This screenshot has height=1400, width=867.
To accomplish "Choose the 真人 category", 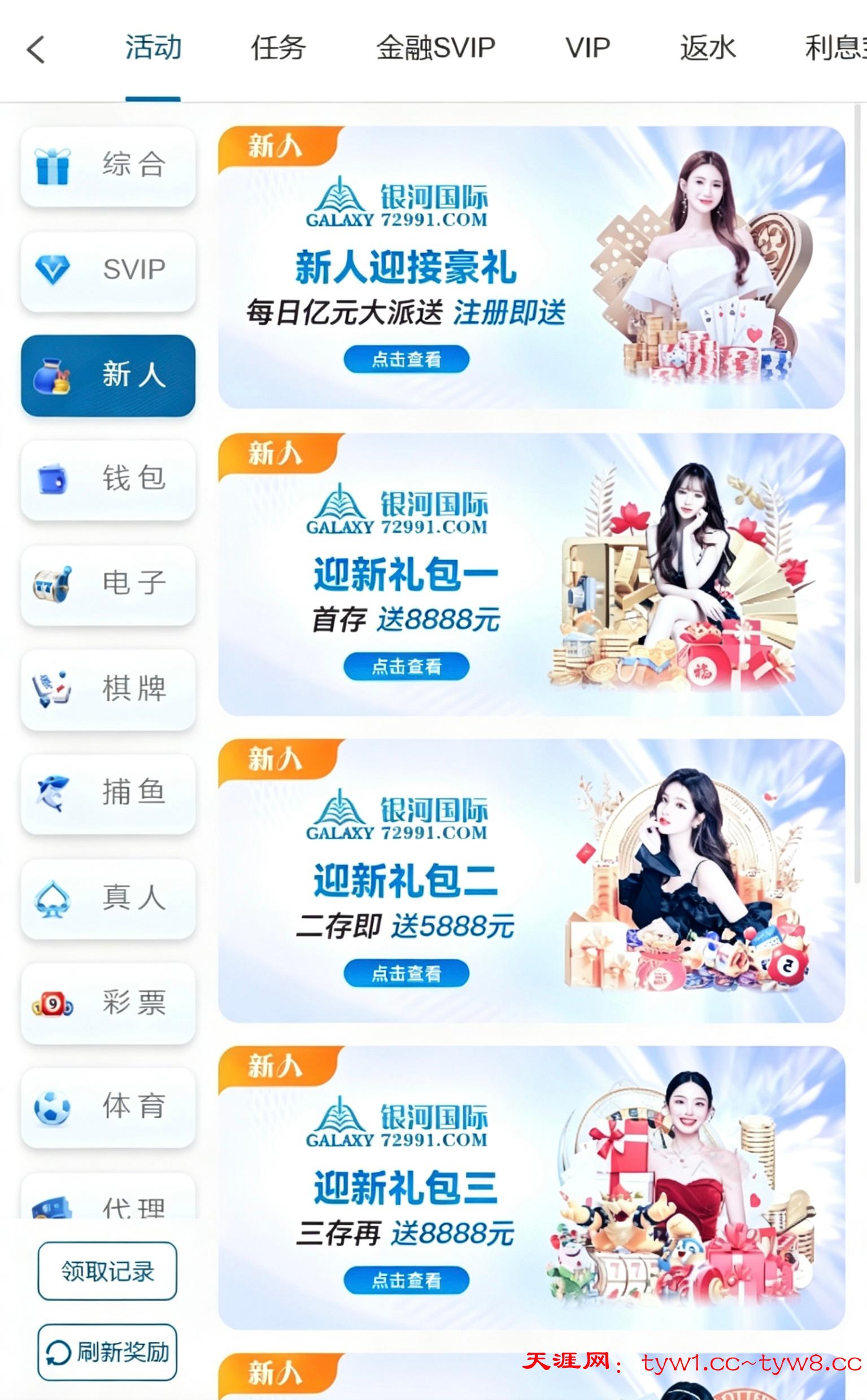I will [108, 899].
